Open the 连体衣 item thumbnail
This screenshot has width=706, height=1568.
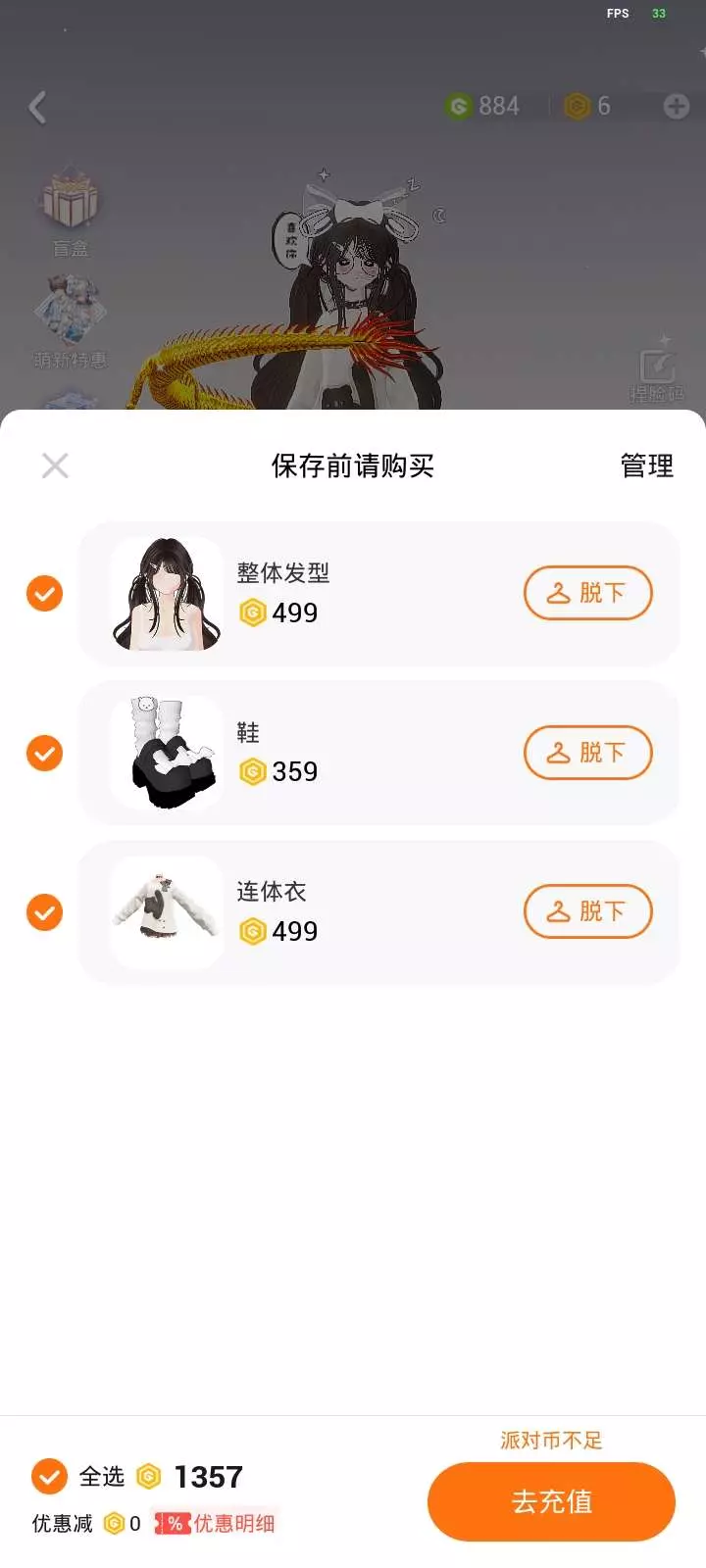click(167, 912)
